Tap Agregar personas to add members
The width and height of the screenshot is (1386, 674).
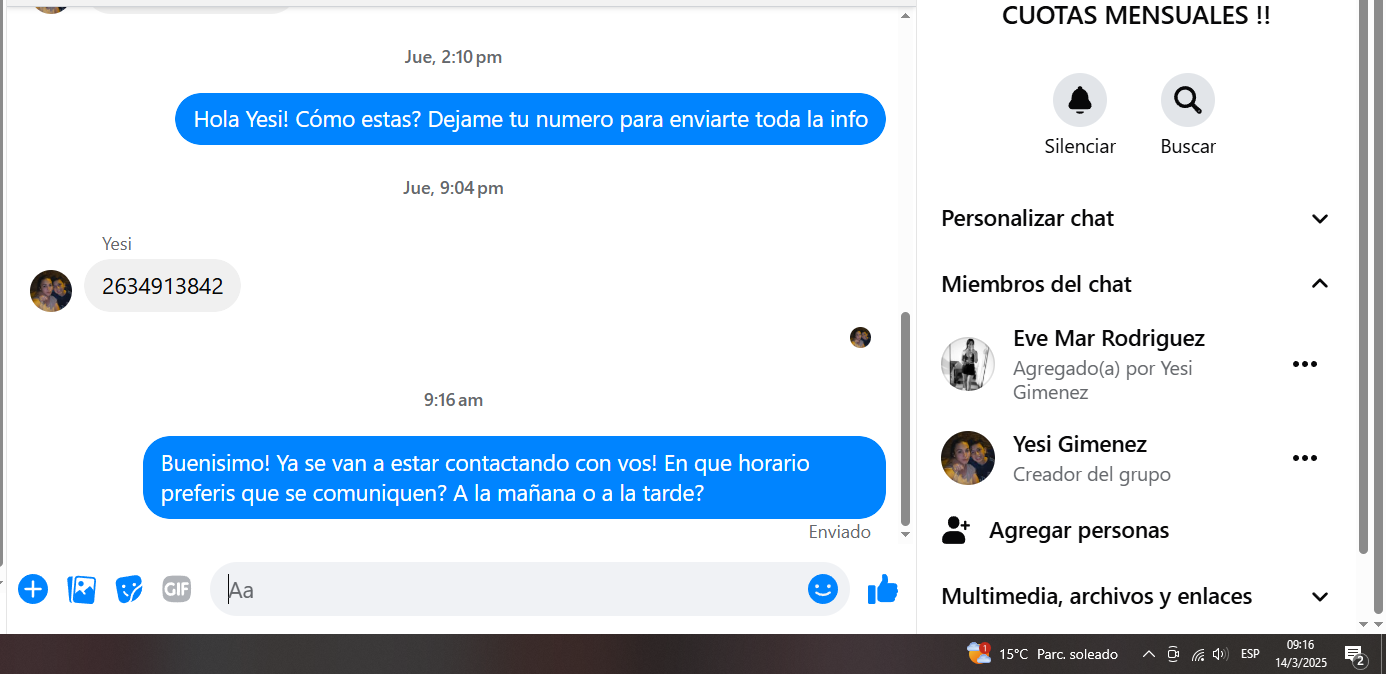pos(1078,530)
